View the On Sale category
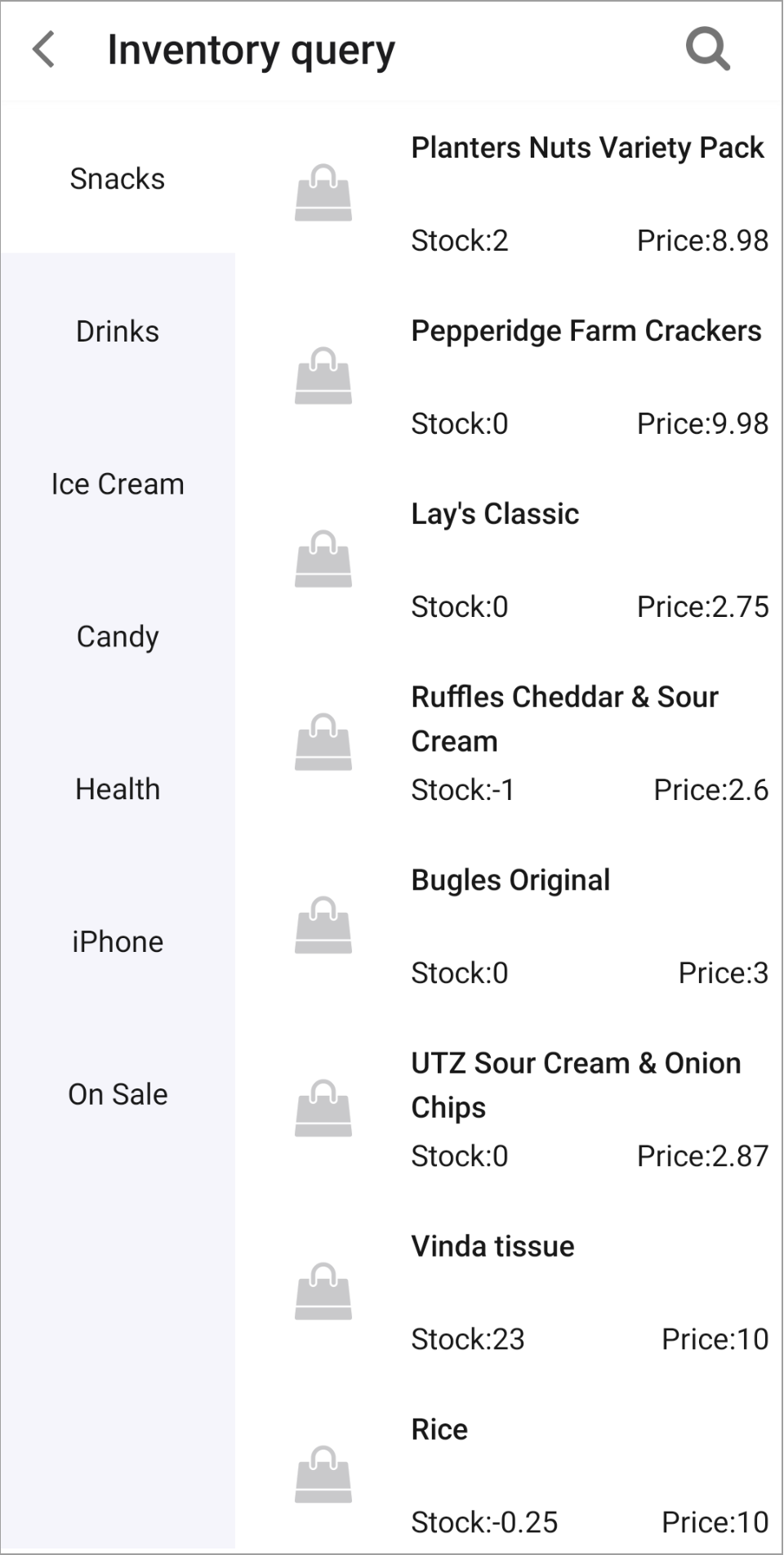 coord(118,1093)
